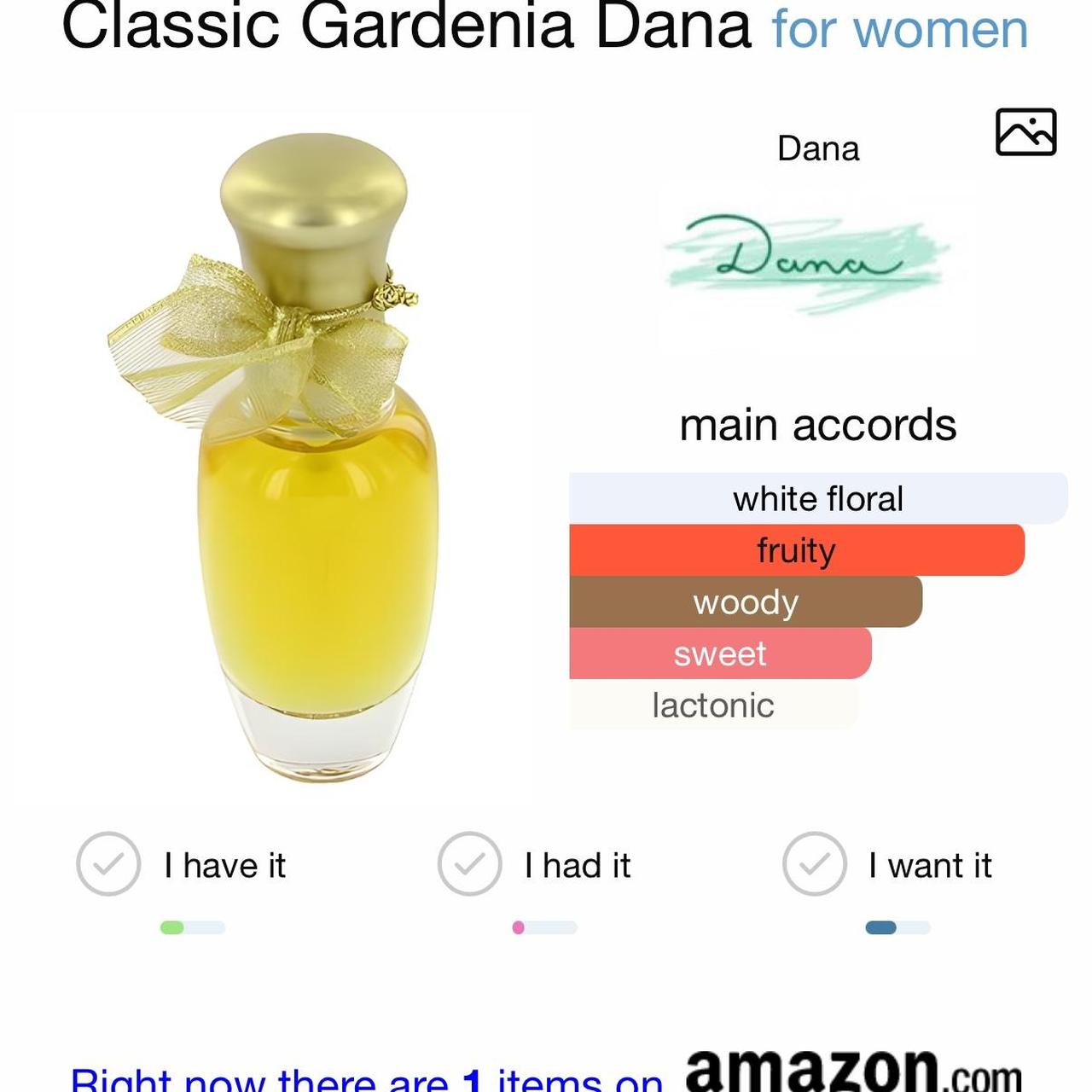Mark perfume as 'I want it'
Screen dimensions: 1092x1092
click(x=815, y=863)
